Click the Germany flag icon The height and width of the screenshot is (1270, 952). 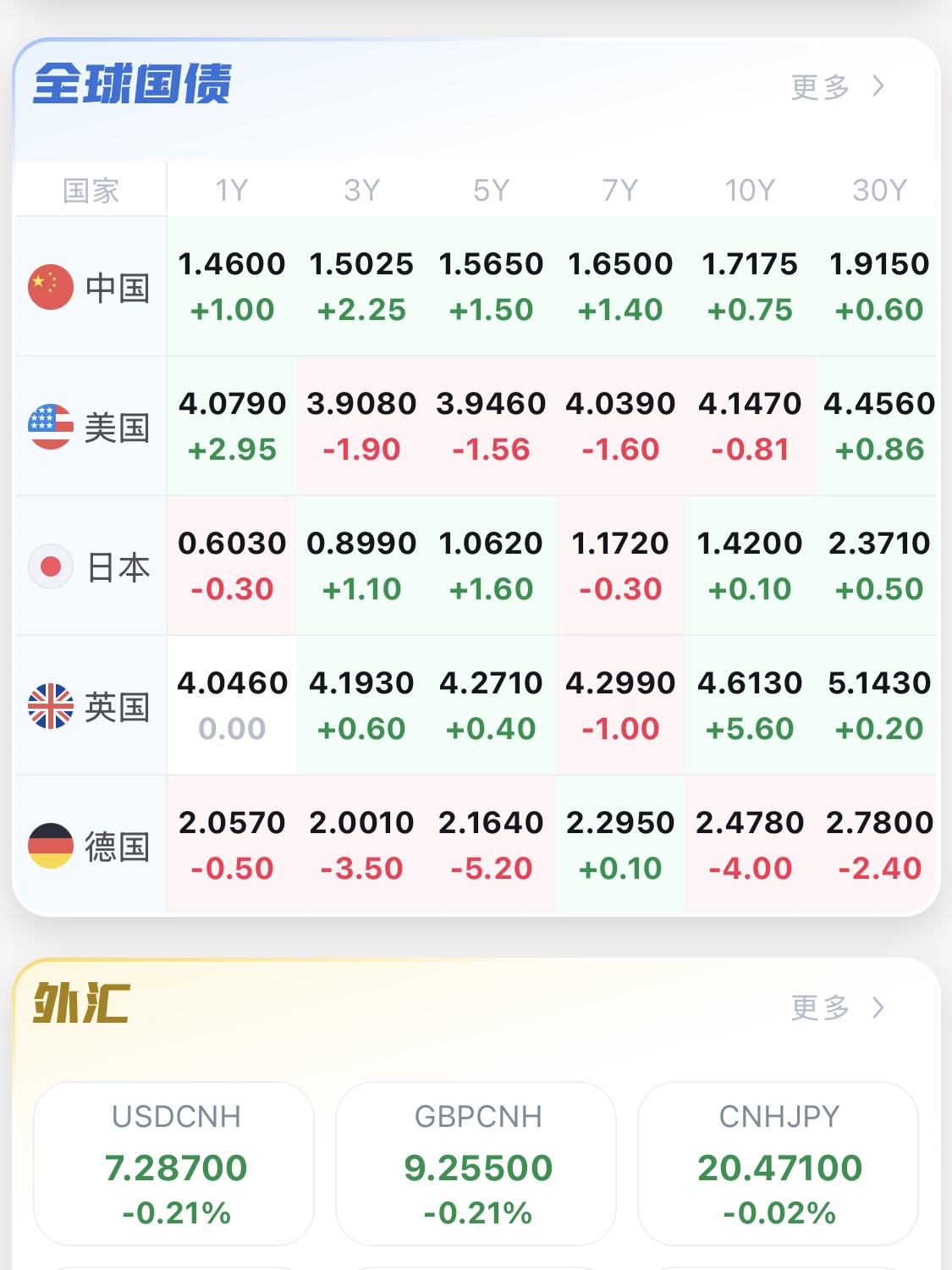[51, 845]
